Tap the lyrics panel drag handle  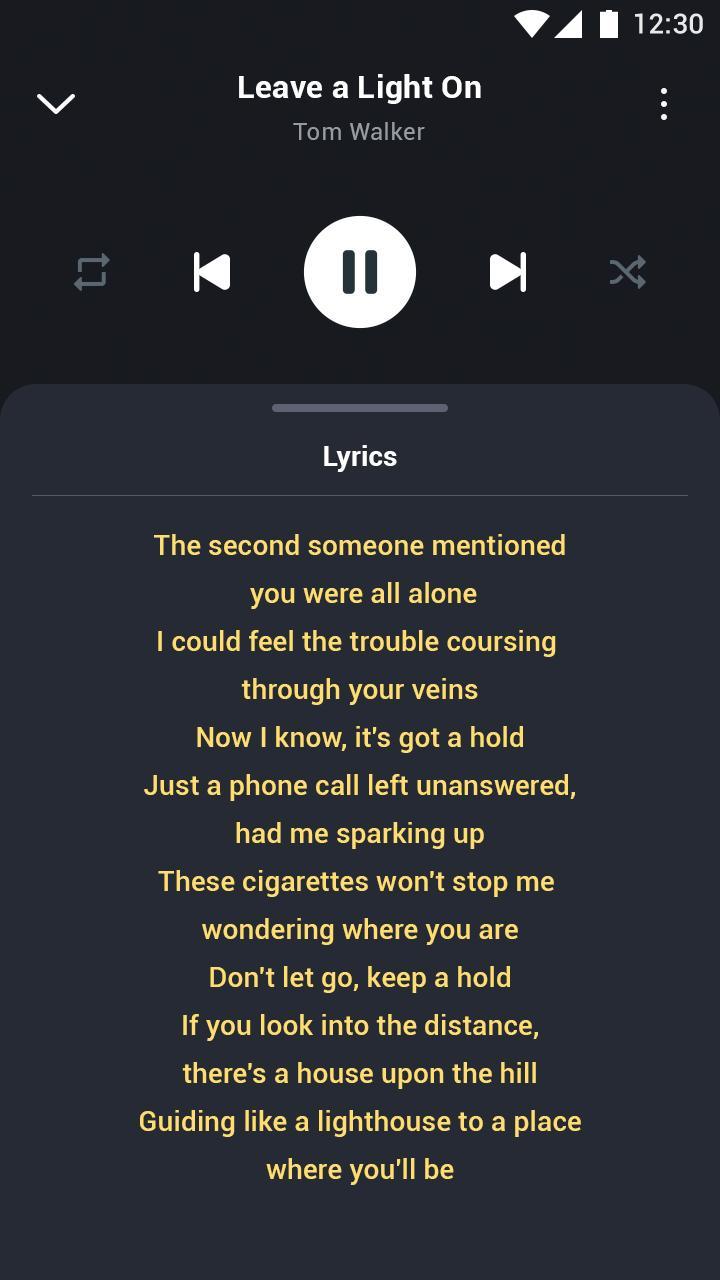(360, 408)
